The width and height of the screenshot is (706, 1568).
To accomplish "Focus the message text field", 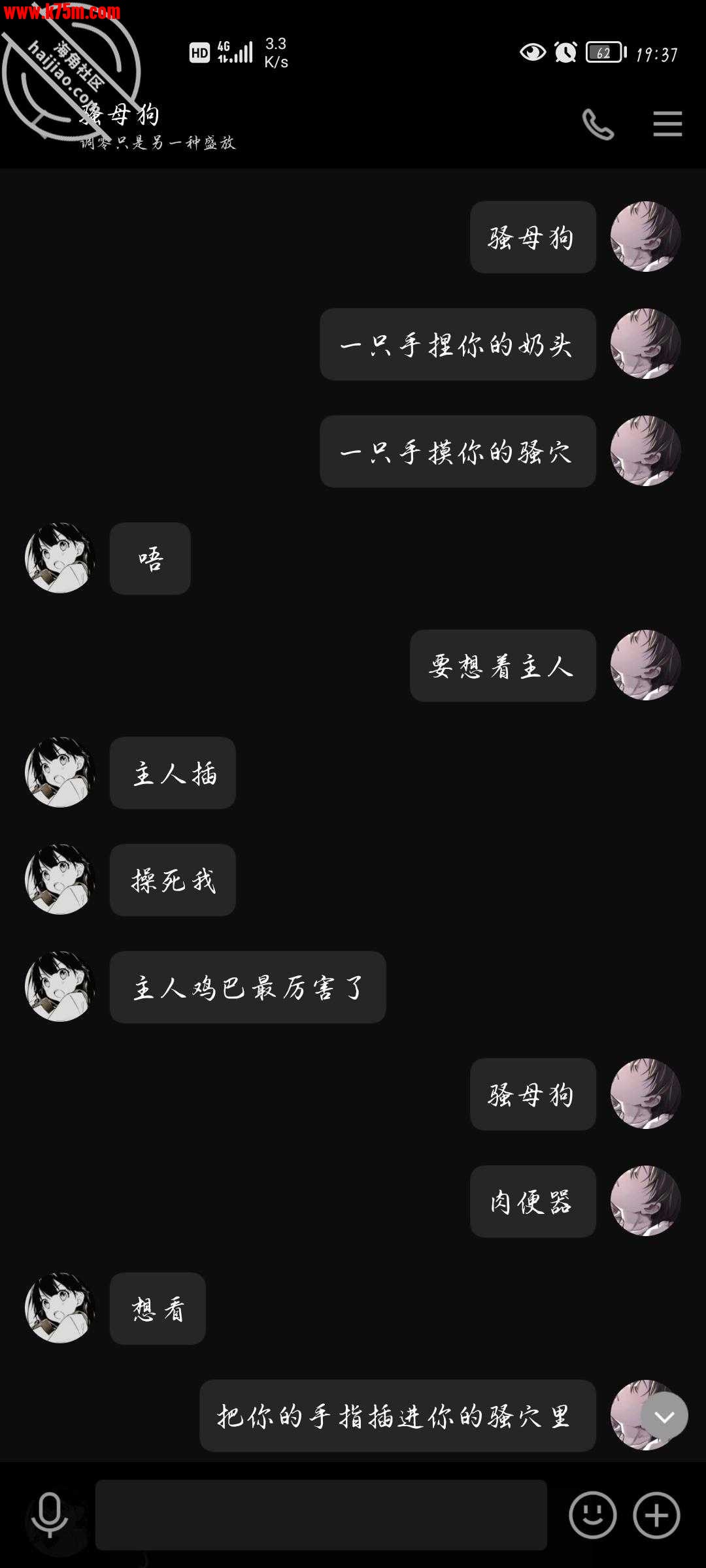I will click(x=321, y=1514).
